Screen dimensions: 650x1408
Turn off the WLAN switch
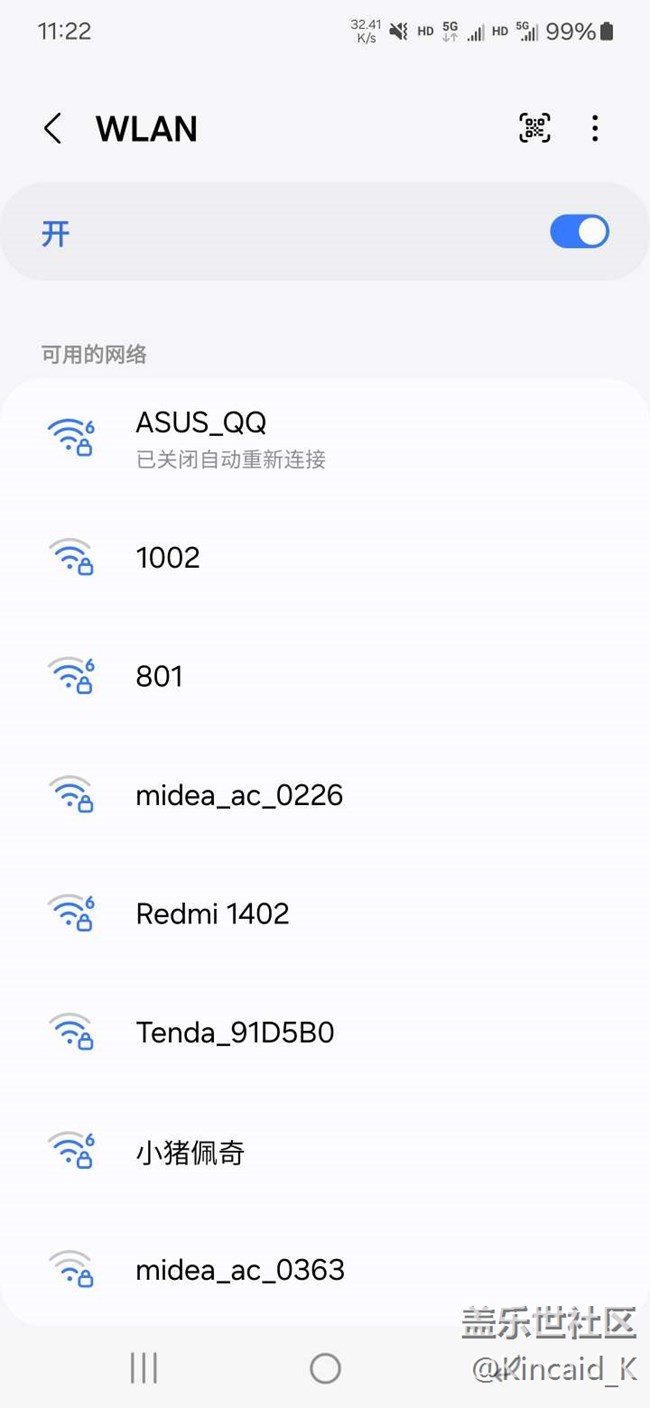579,232
